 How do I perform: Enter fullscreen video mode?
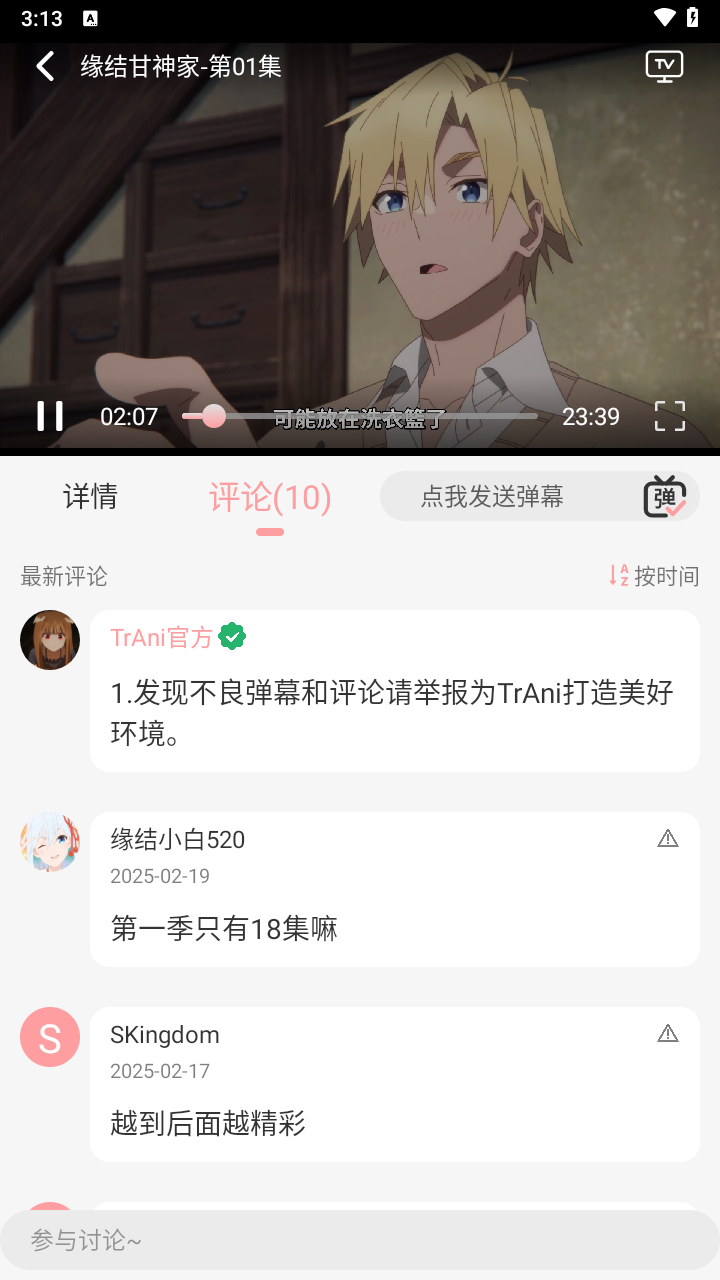tap(669, 416)
